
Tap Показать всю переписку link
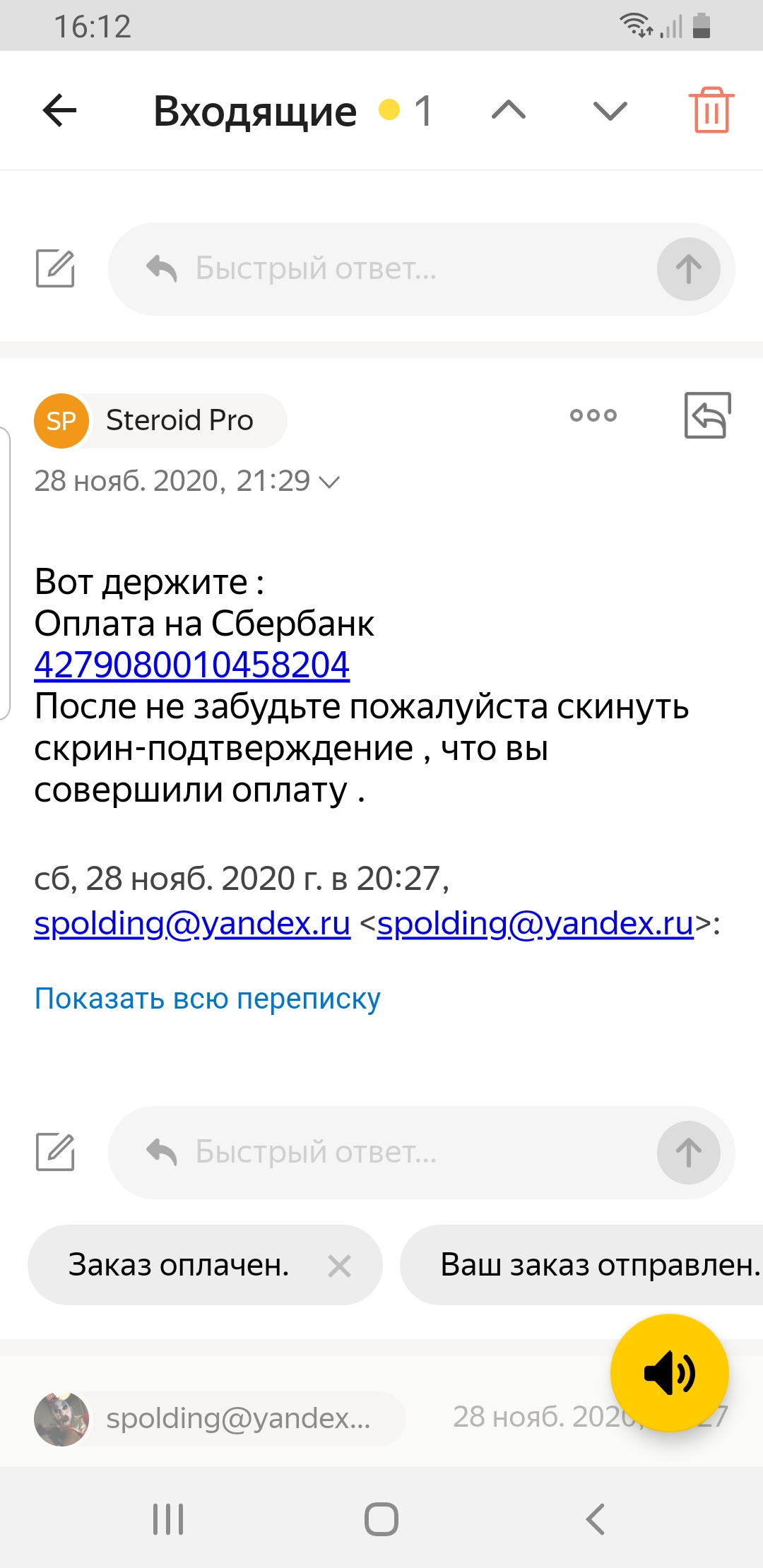(208, 999)
